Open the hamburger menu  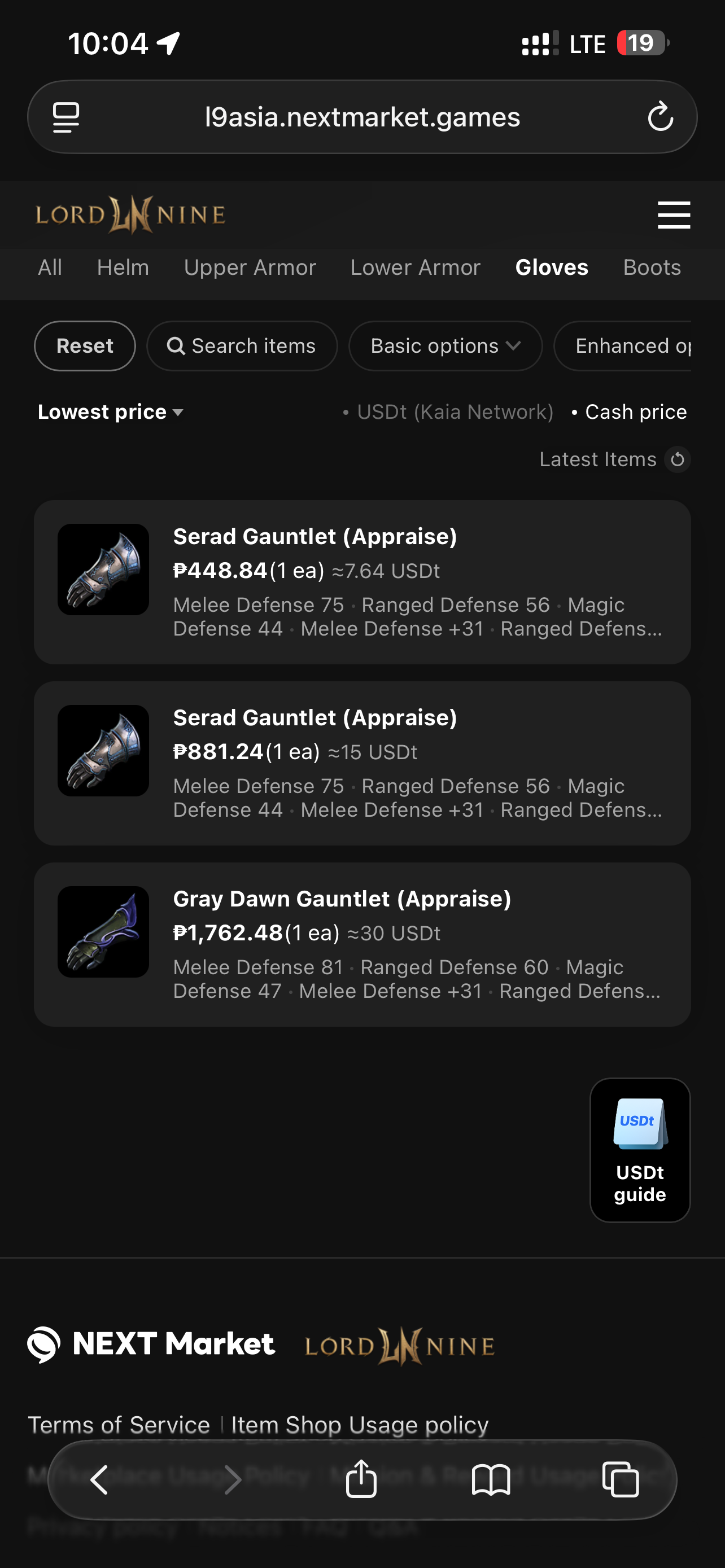673,215
